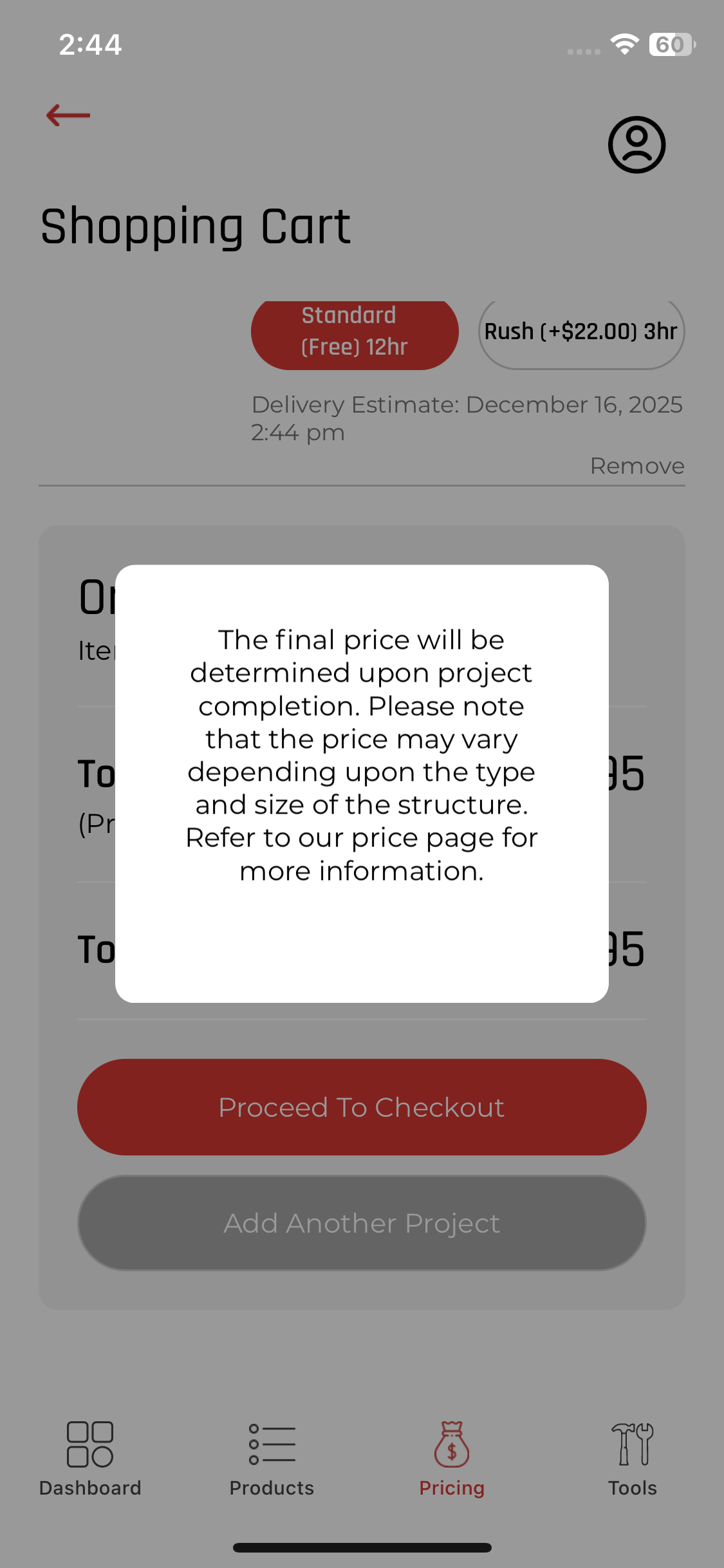Select Standard (Free) 12hr delivery
Screen dimensions: 724x1568
[x=355, y=332]
